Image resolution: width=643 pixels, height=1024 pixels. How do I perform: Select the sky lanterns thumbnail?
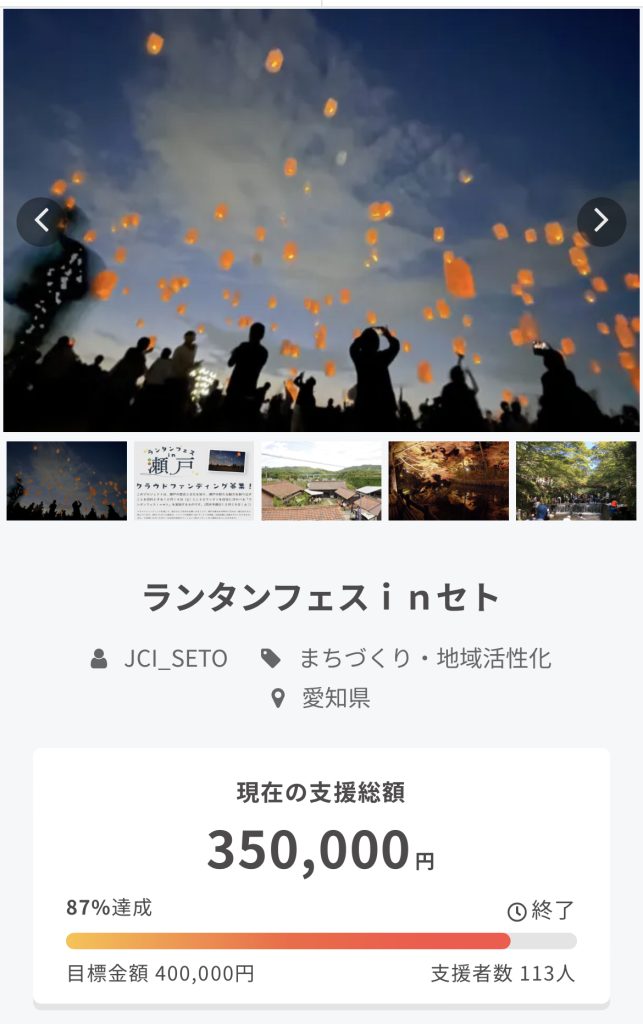pyautogui.click(x=67, y=481)
